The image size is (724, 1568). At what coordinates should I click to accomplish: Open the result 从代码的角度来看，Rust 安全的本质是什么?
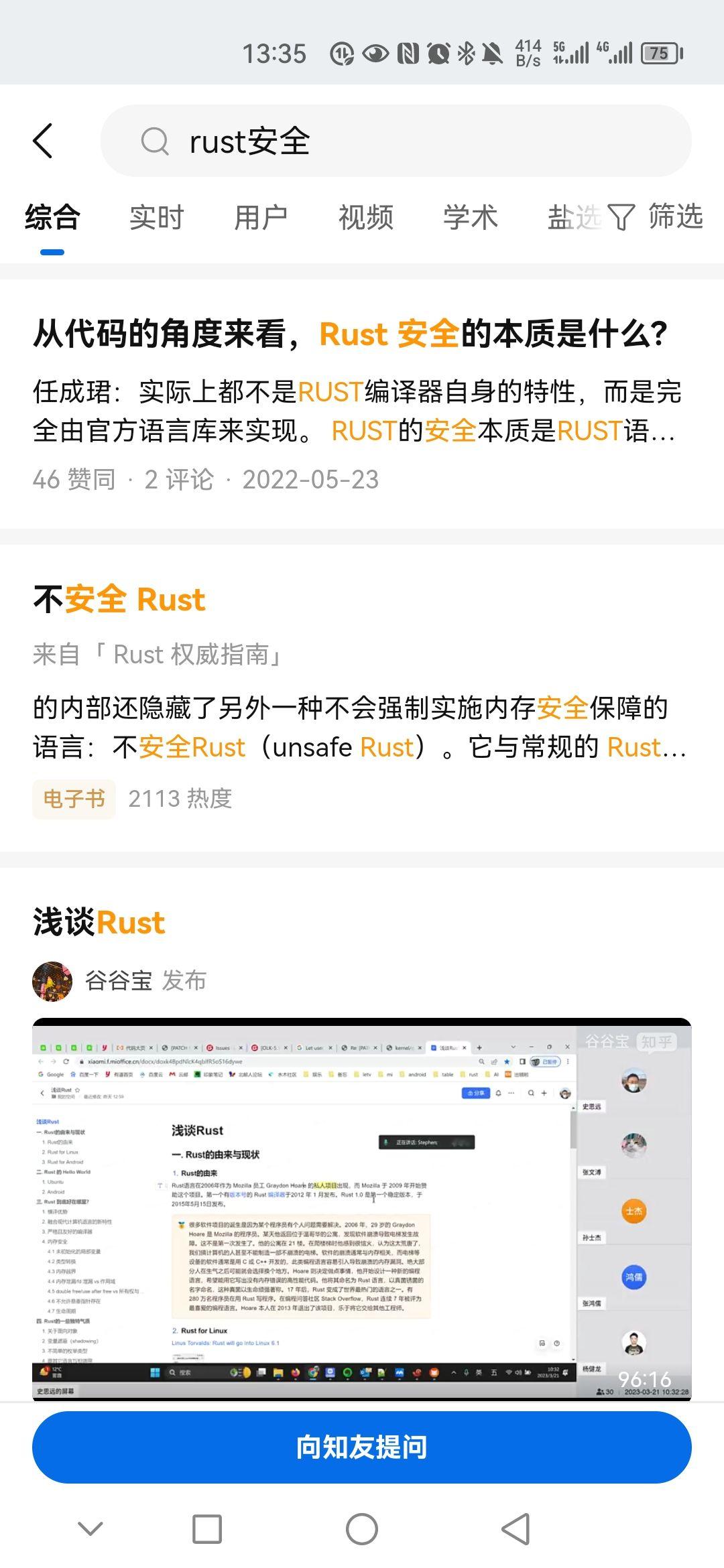(x=351, y=334)
